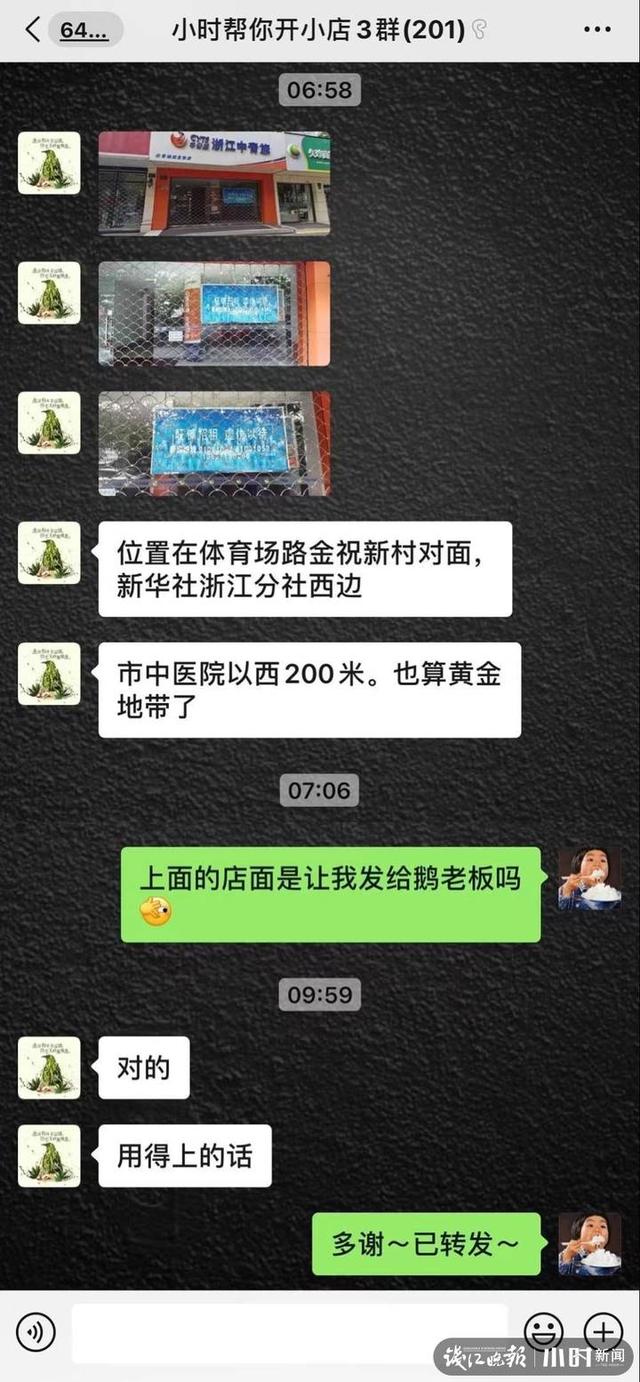Screen dimensions: 640x1382
Task: Focus the message text field
Action: (x=290, y=1332)
